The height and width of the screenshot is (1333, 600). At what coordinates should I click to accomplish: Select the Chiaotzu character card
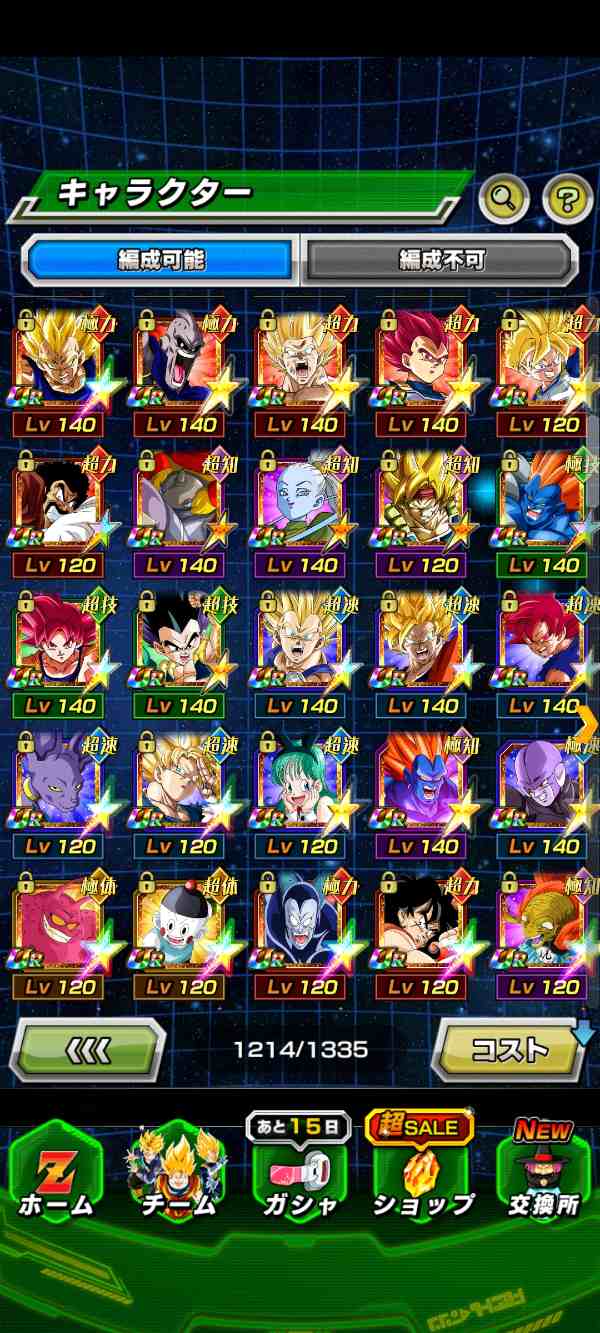(x=180, y=930)
